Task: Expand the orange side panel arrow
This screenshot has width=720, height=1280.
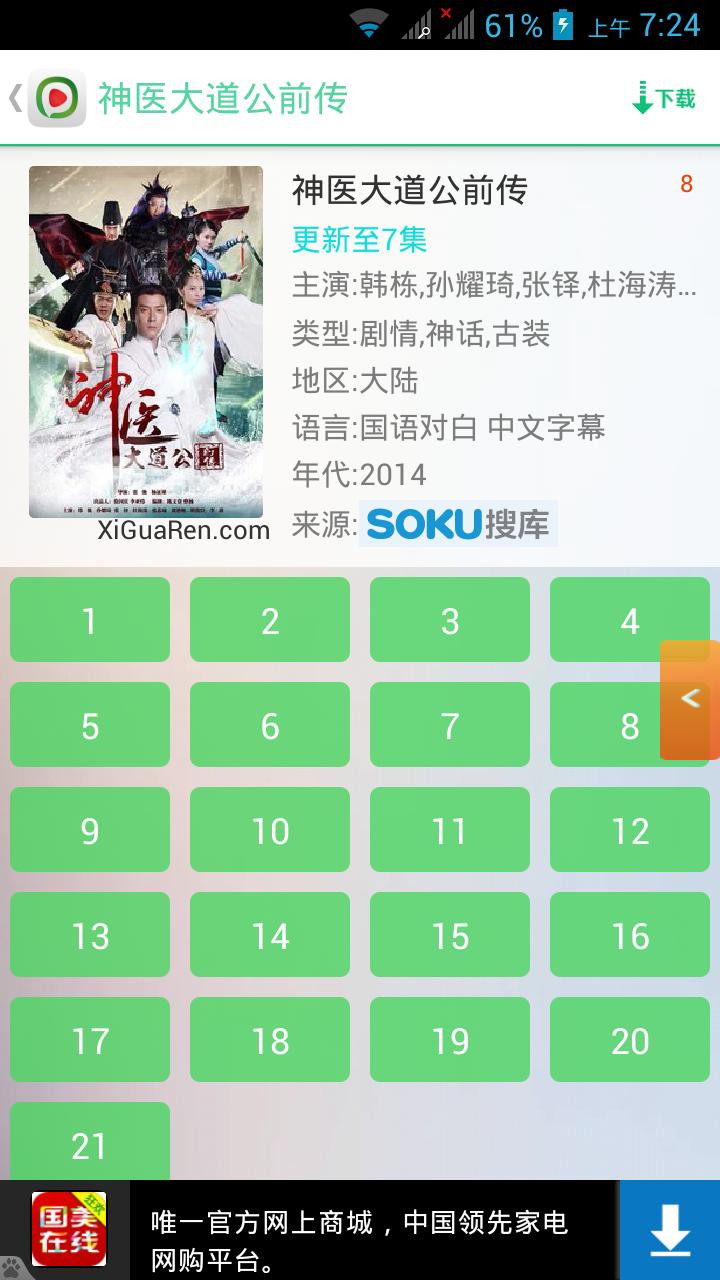Action: pos(690,699)
